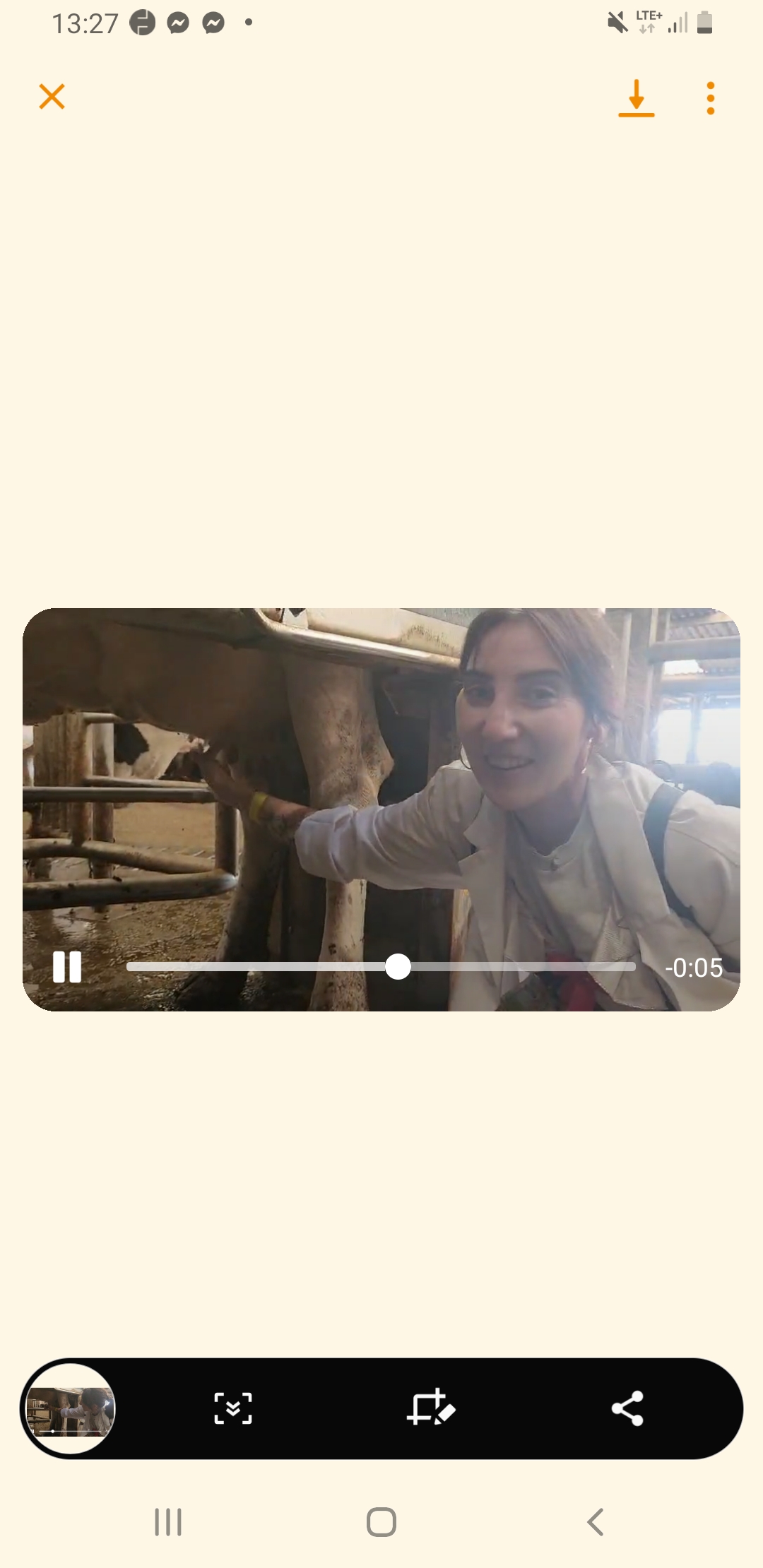Crop and edit the screenshot
Image resolution: width=763 pixels, height=1568 pixels.
[431, 1408]
